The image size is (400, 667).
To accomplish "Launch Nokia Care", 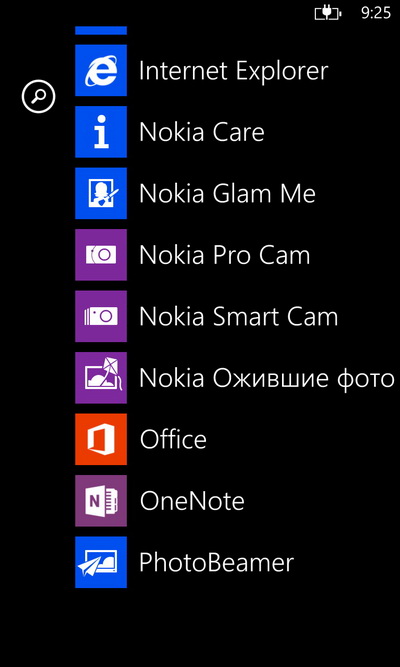I will [170, 132].
